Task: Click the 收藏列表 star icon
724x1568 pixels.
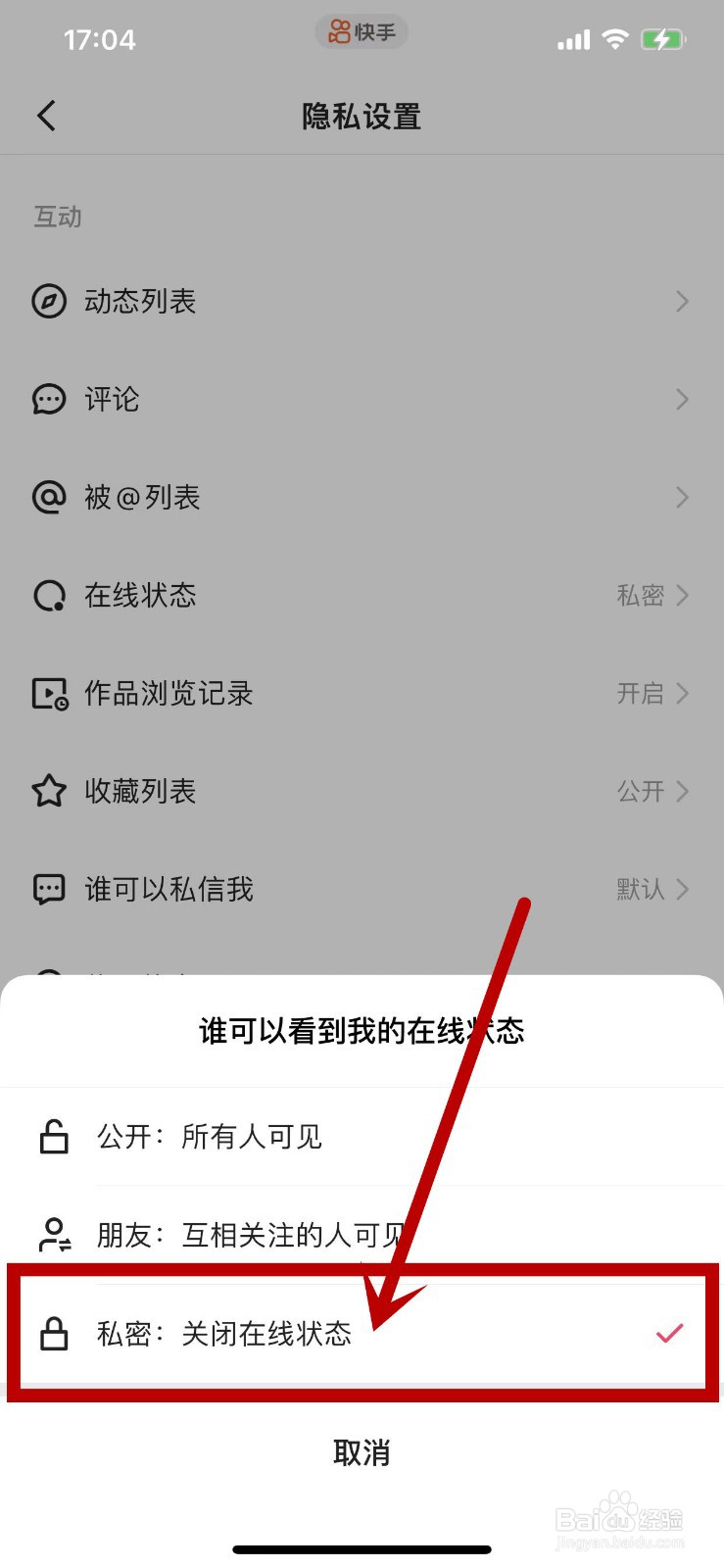Action: (48, 791)
